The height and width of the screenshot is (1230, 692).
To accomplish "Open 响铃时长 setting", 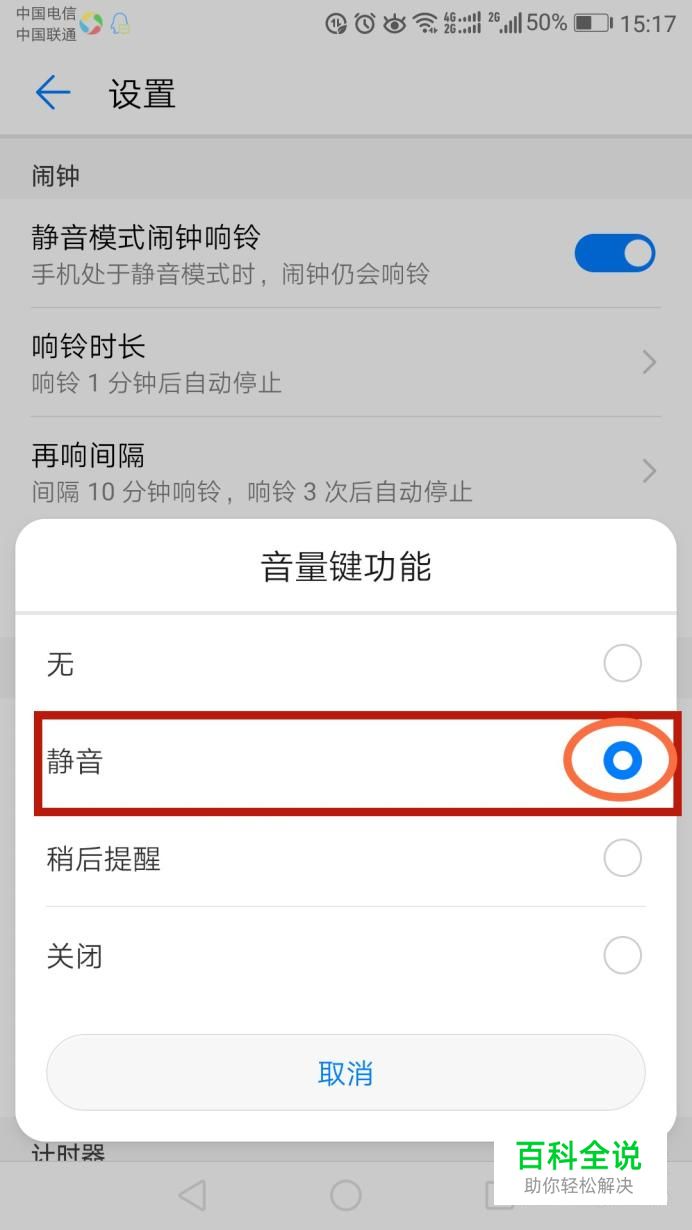I will pos(345,362).
